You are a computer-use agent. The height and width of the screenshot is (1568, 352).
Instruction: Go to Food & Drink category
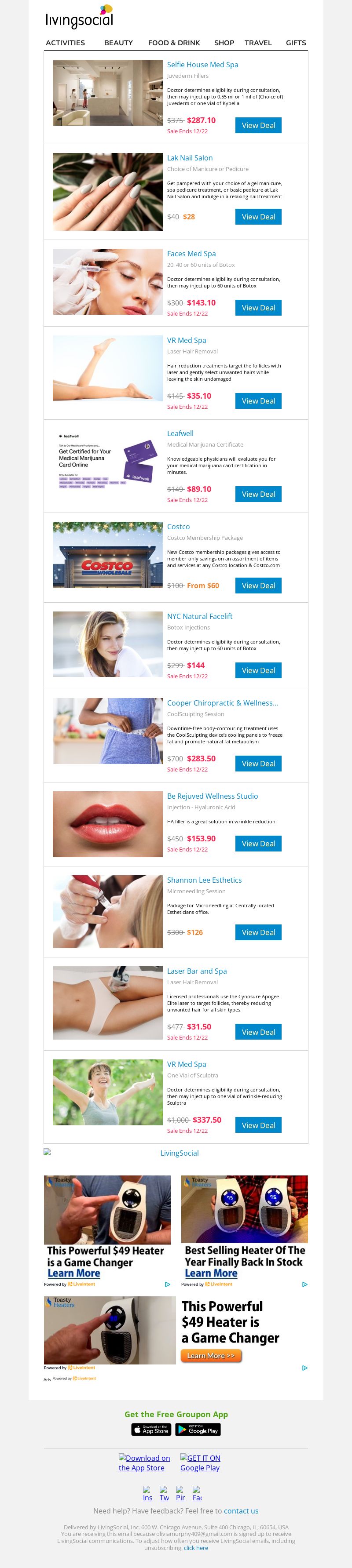coord(173,43)
